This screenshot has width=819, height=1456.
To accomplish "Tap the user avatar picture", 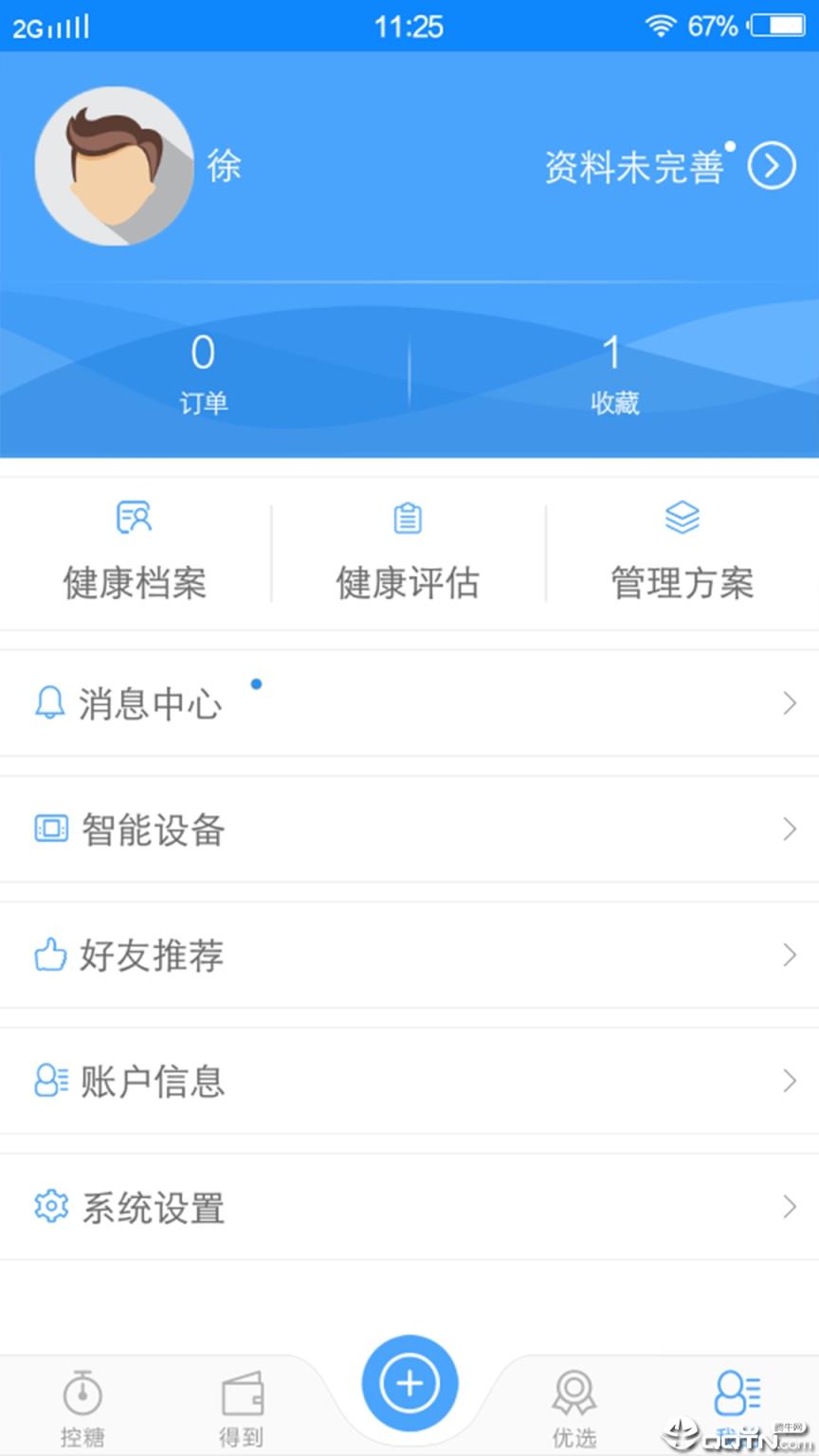I will point(114,166).
